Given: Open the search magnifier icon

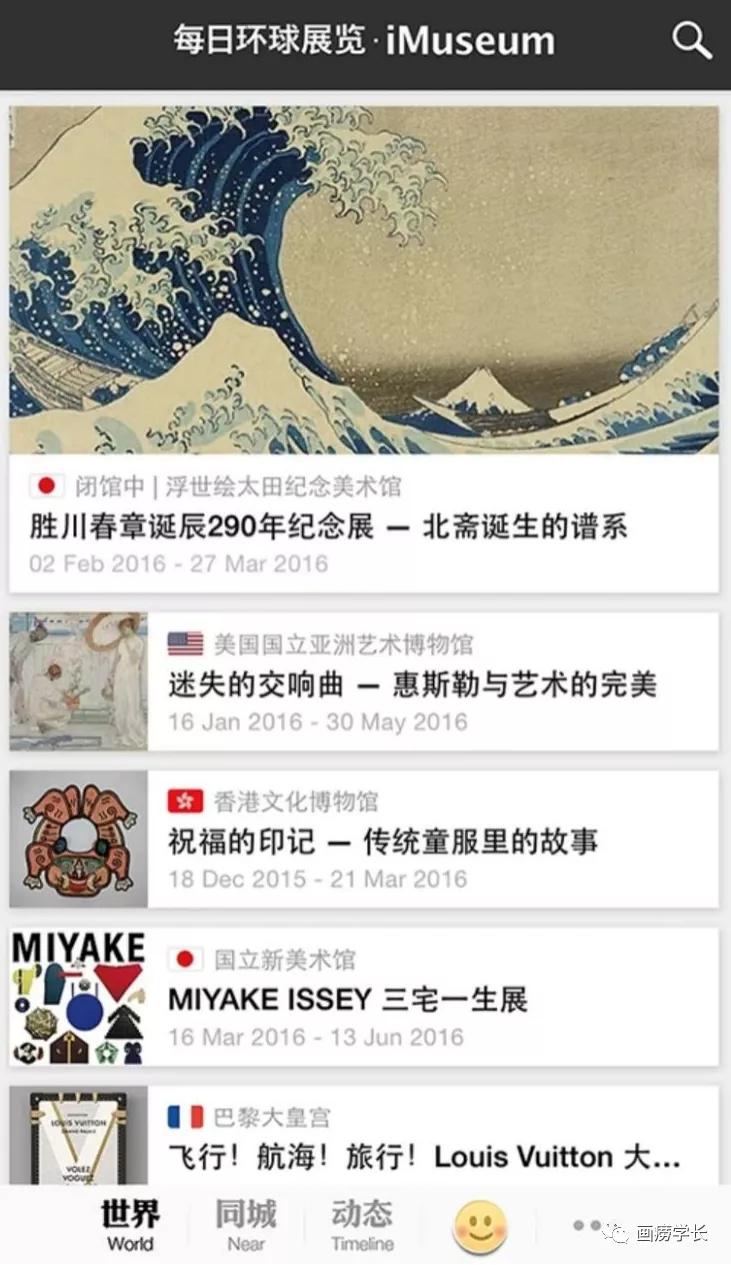Looking at the screenshot, I should tap(690, 43).
